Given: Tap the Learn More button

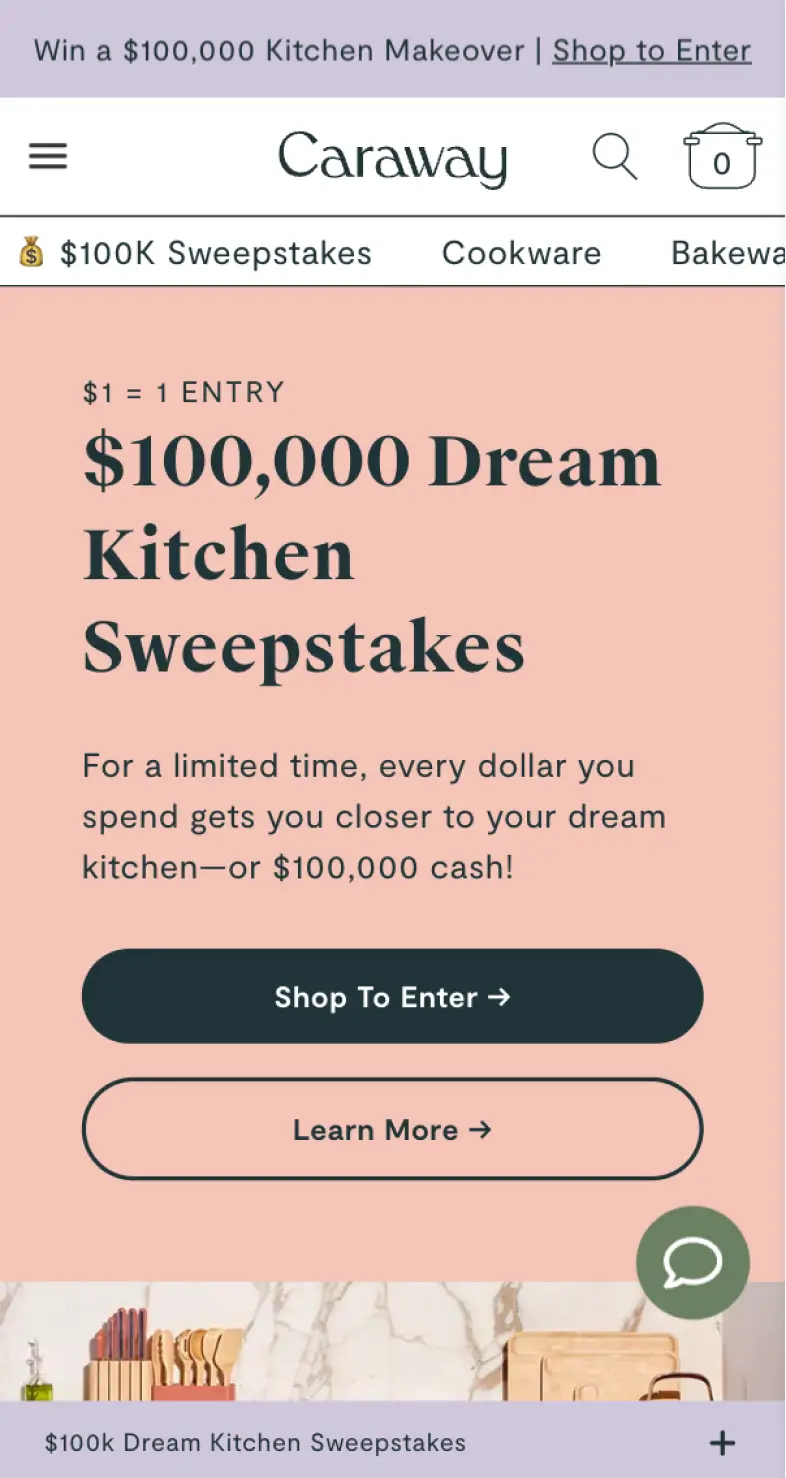Looking at the screenshot, I should click(392, 1129).
